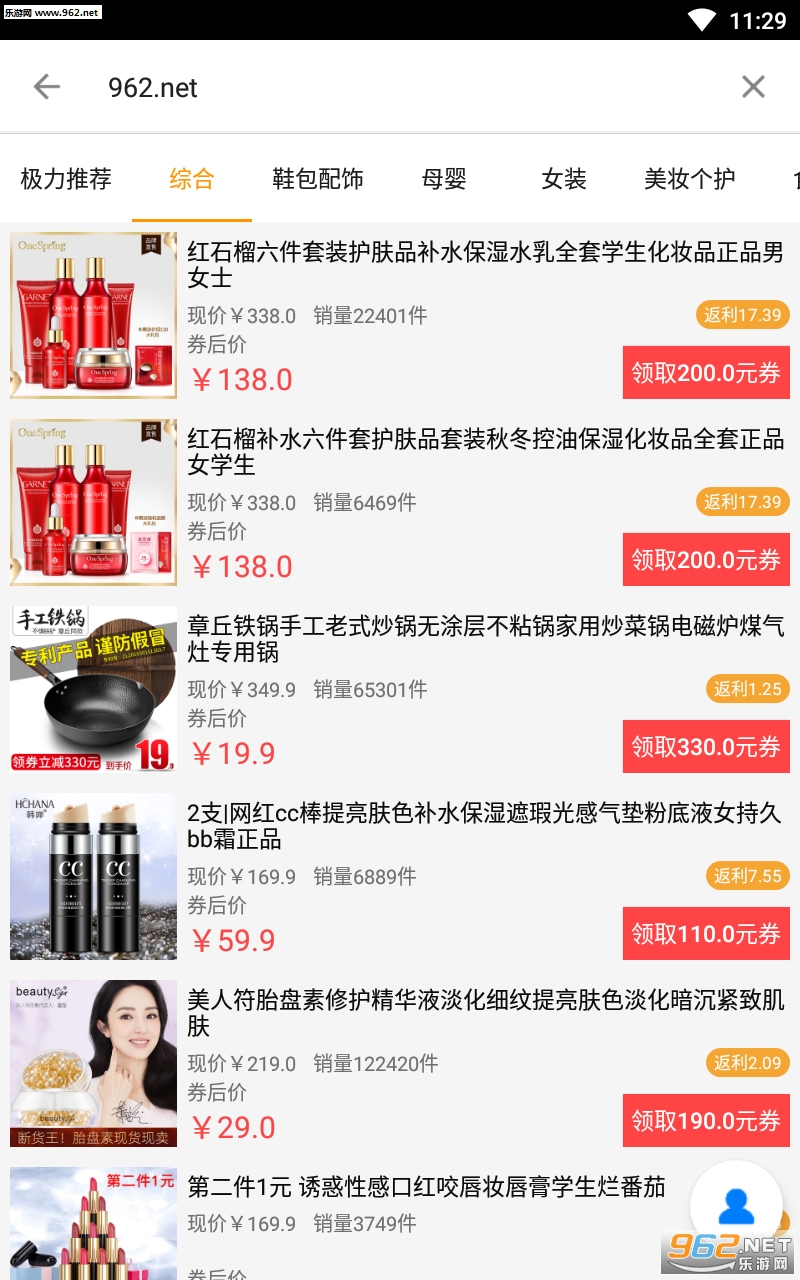This screenshot has width=800, height=1280.
Task: Get the 110.0元 coupon for cc棒
Action: click(x=705, y=934)
